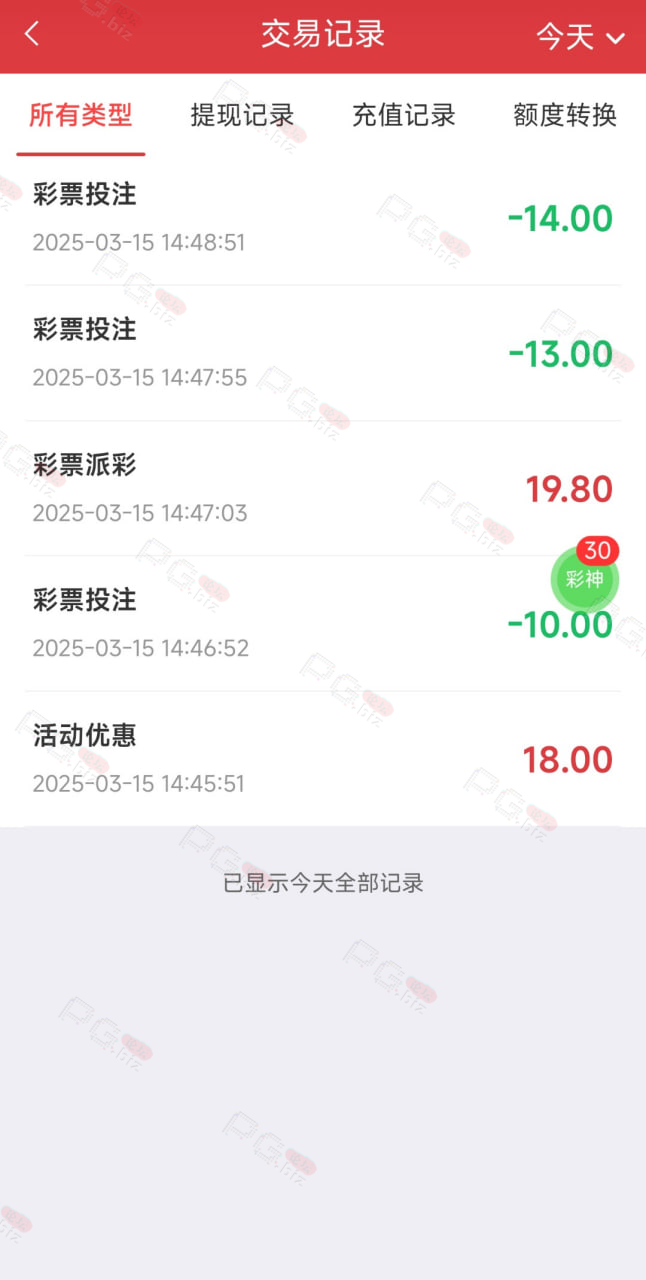Open the 彩票投注 record at 14:46:52
This screenshot has width=646, height=1280.
tap(323, 623)
